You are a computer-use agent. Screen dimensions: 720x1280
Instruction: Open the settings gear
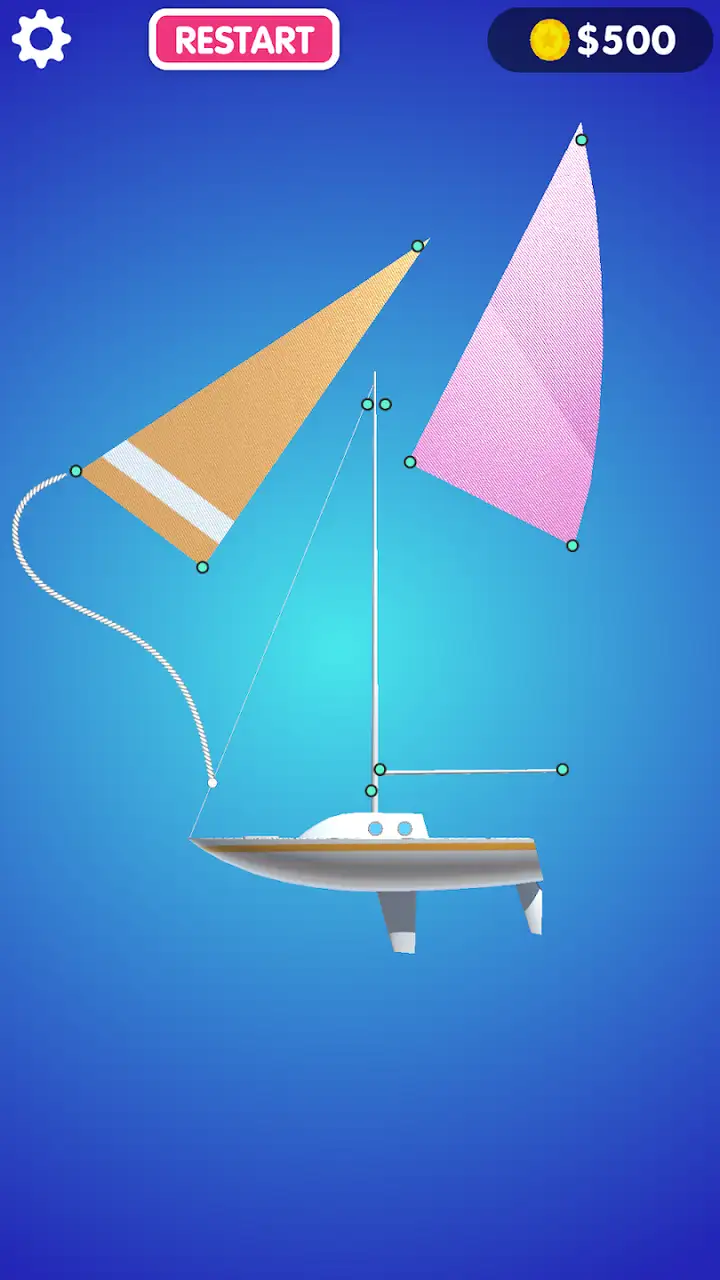click(41, 40)
